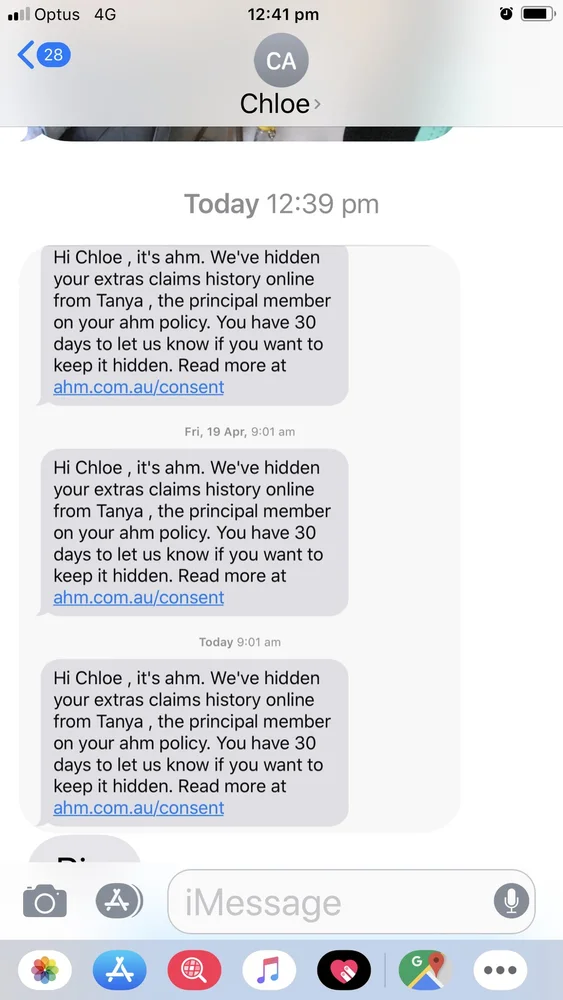
Task: Open the camera to attach a photo
Action: tap(45, 901)
